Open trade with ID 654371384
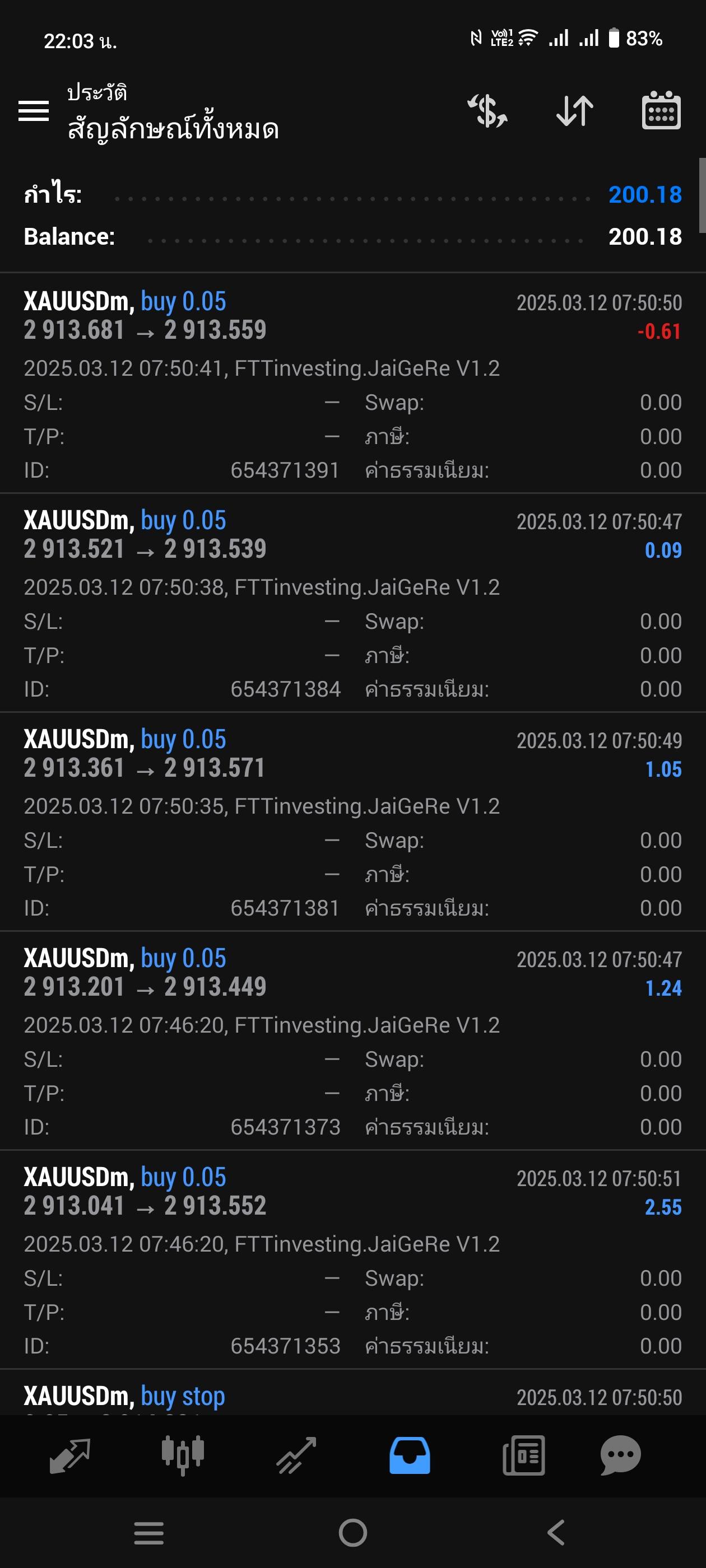 pyautogui.click(x=352, y=603)
